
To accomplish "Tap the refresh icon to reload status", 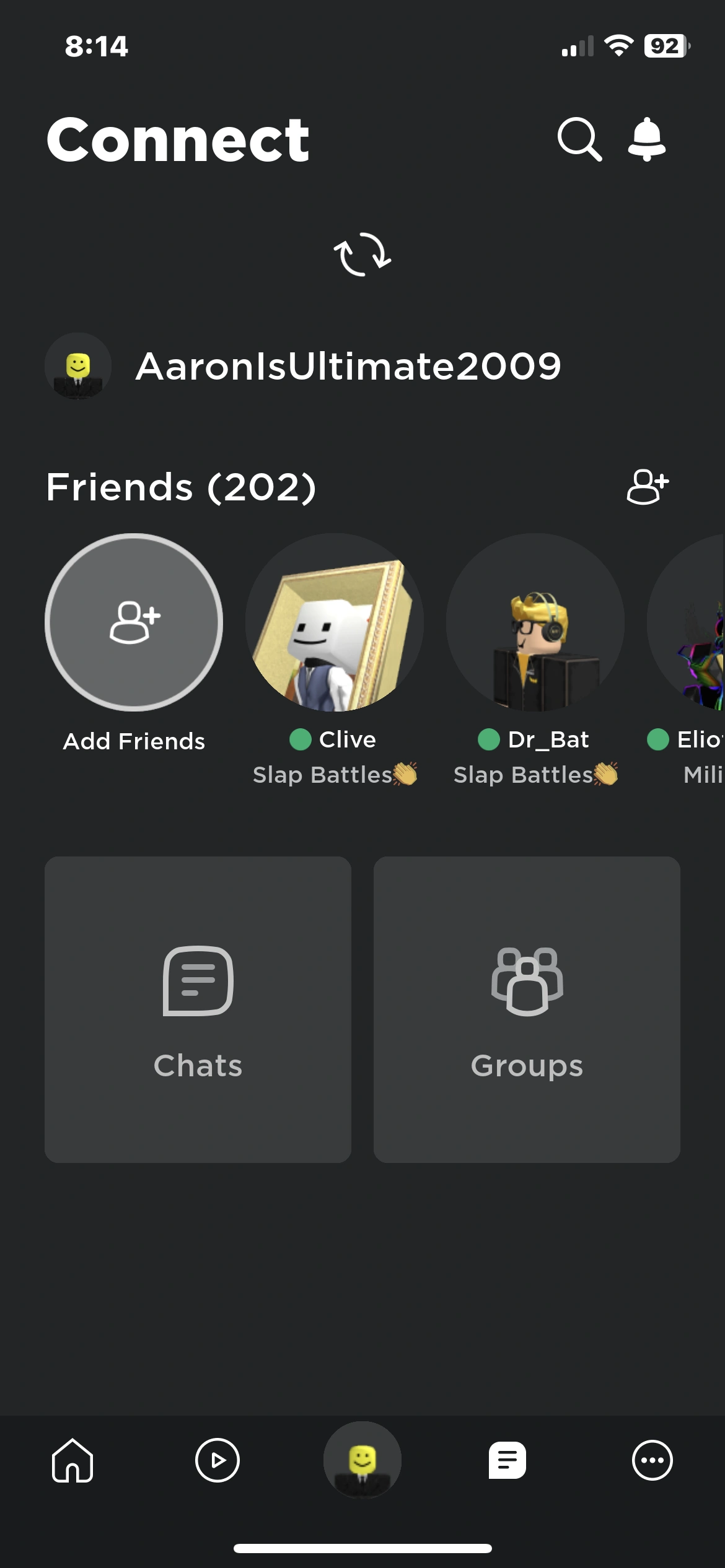I will pyautogui.click(x=362, y=254).
